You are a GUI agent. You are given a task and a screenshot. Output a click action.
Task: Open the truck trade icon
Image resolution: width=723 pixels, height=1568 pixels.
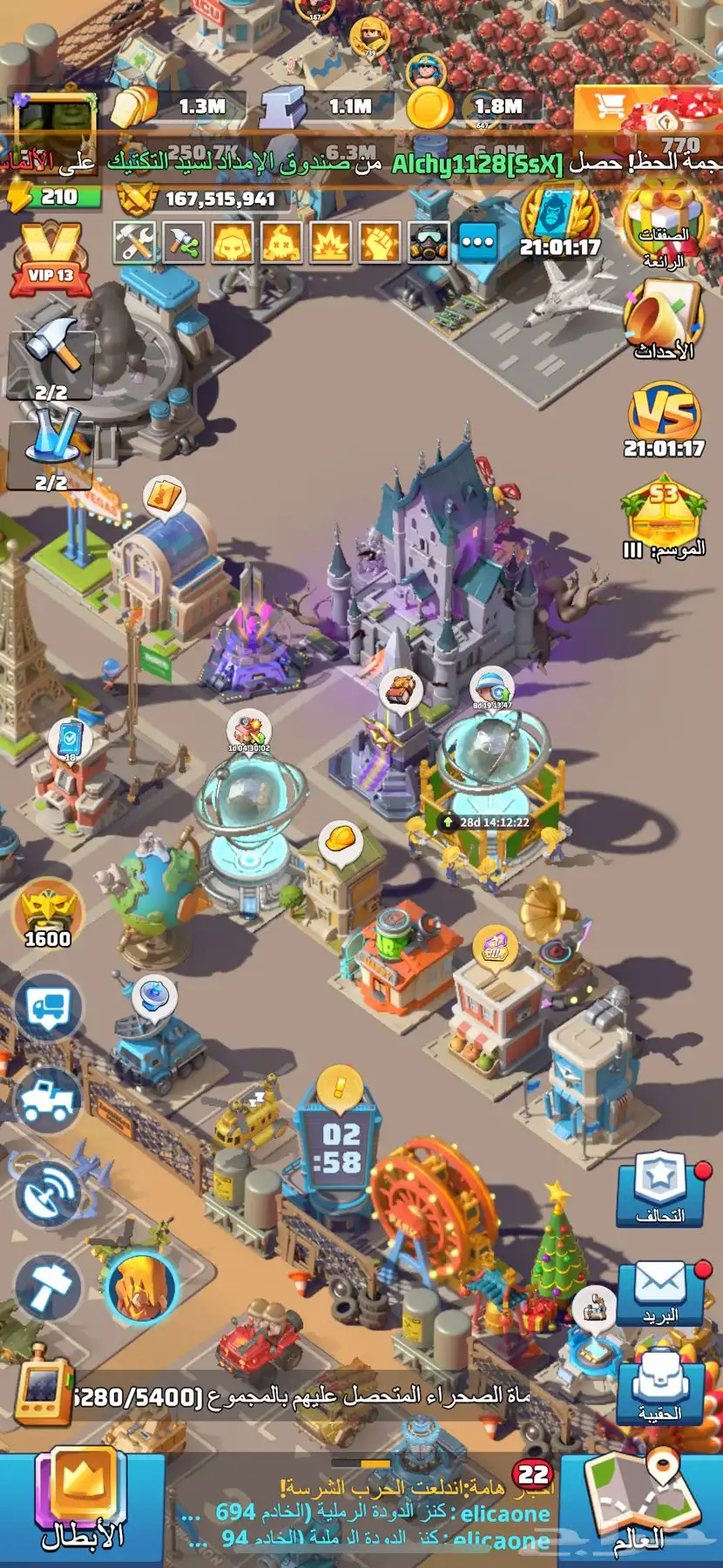[x=48, y=1008]
